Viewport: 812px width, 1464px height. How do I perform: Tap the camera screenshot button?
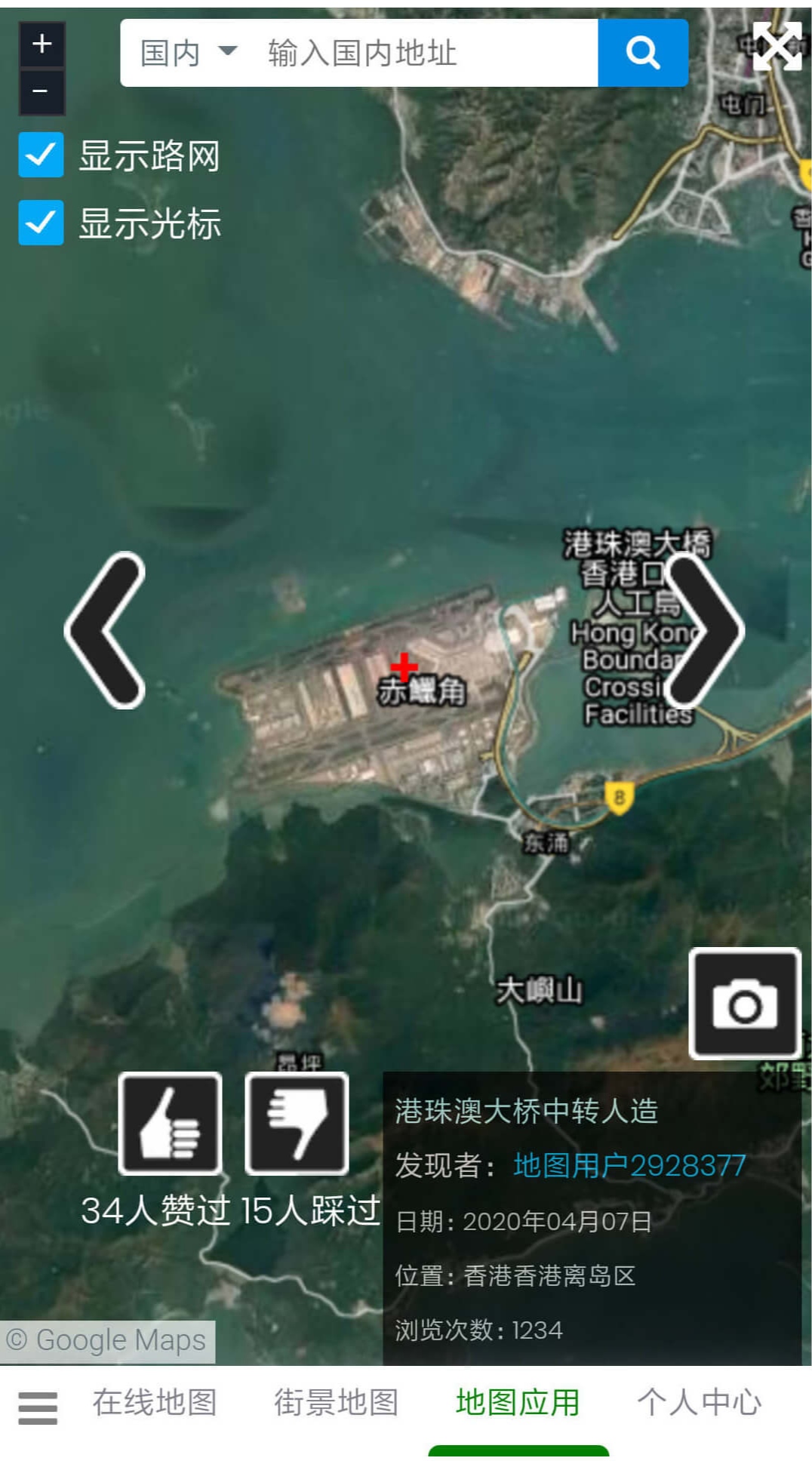pos(745,1004)
